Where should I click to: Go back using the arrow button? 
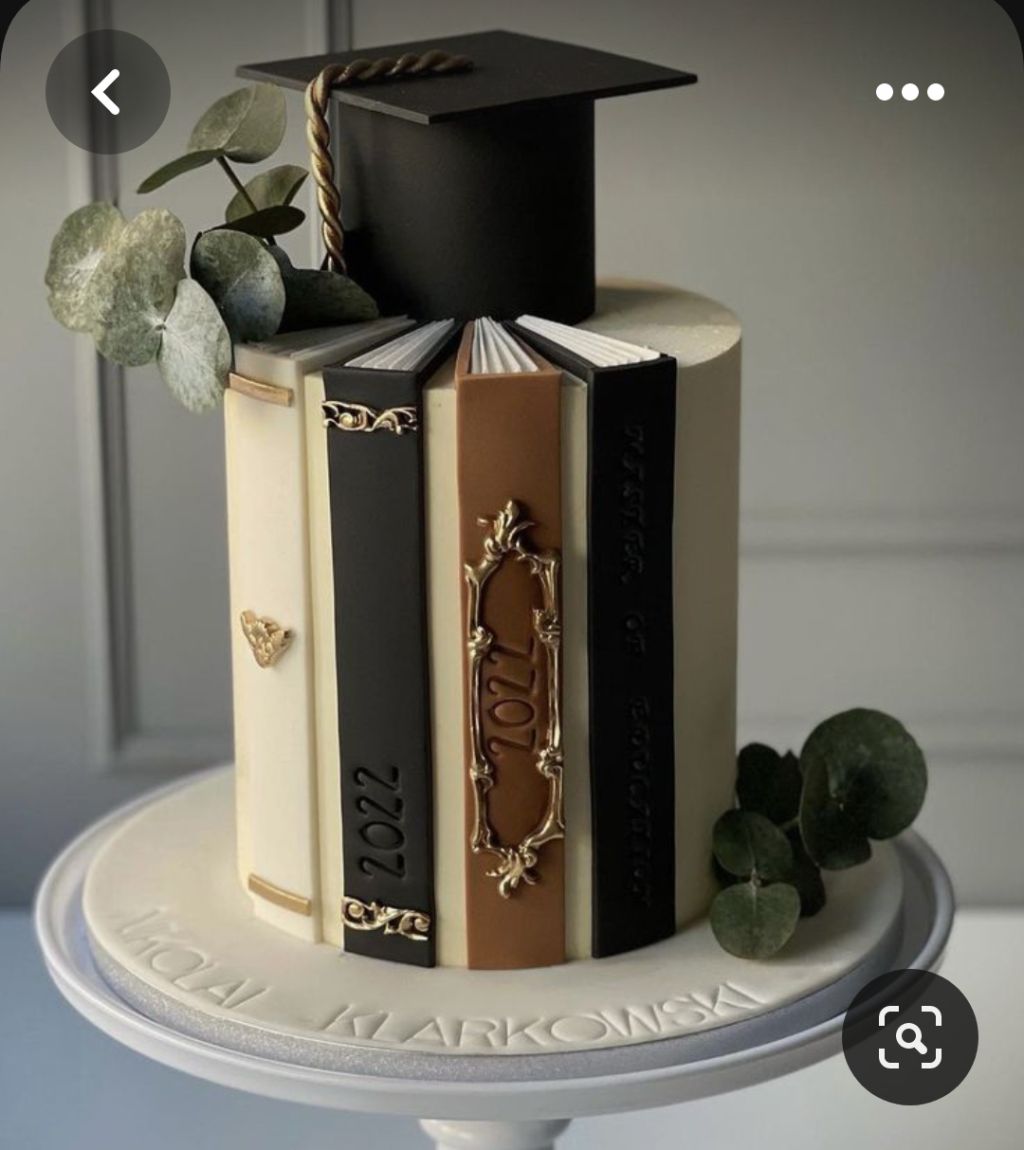107,92
